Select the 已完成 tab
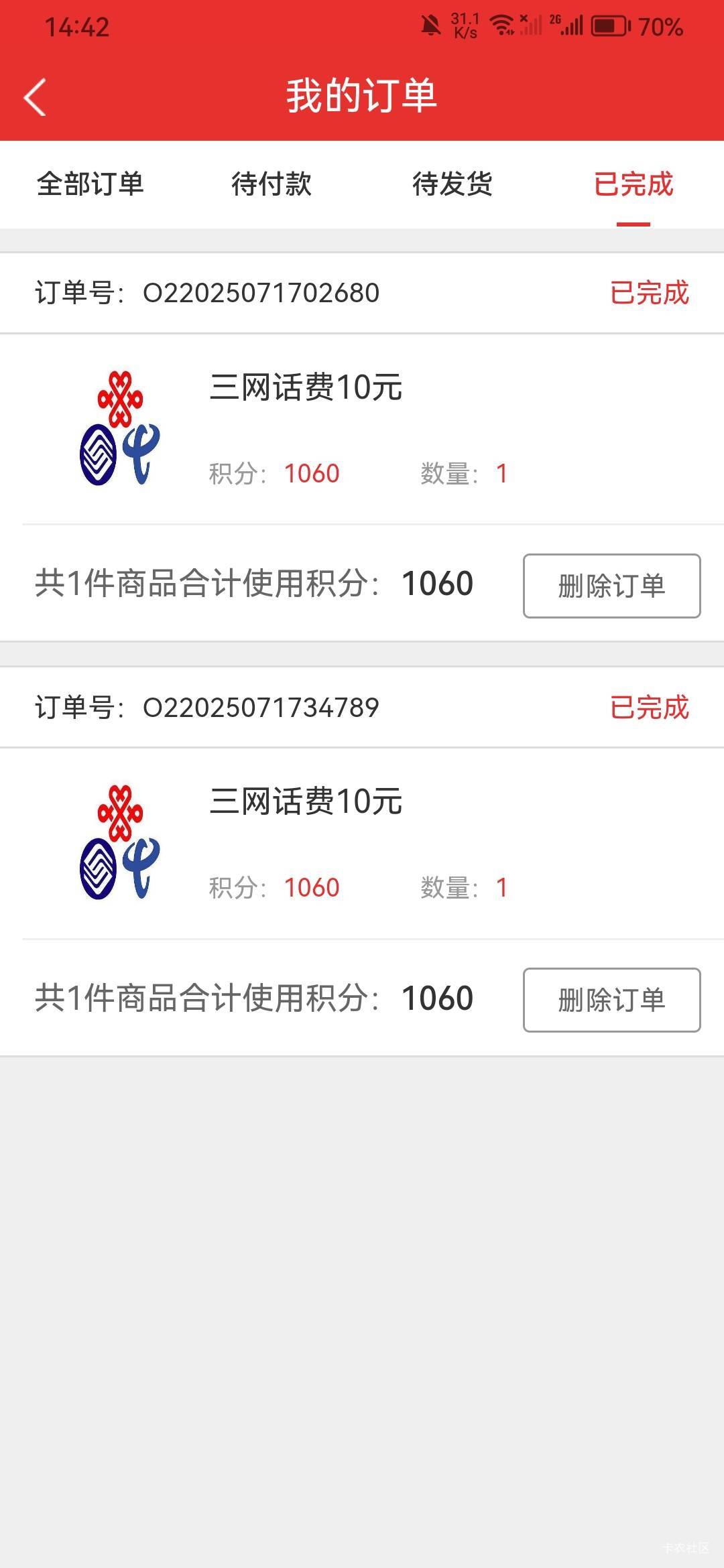 coord(633,184)
